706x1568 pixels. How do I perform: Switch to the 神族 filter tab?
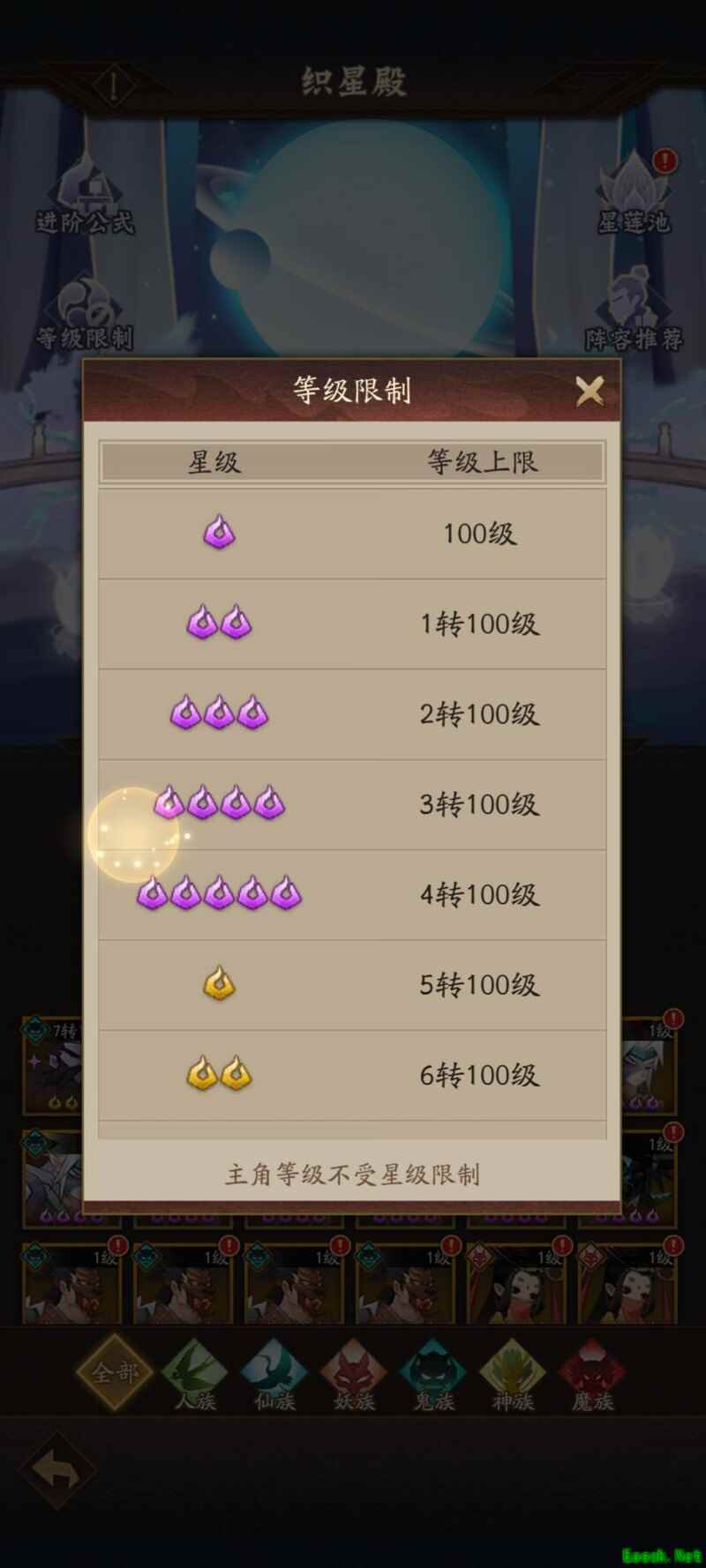point(513,1374)
